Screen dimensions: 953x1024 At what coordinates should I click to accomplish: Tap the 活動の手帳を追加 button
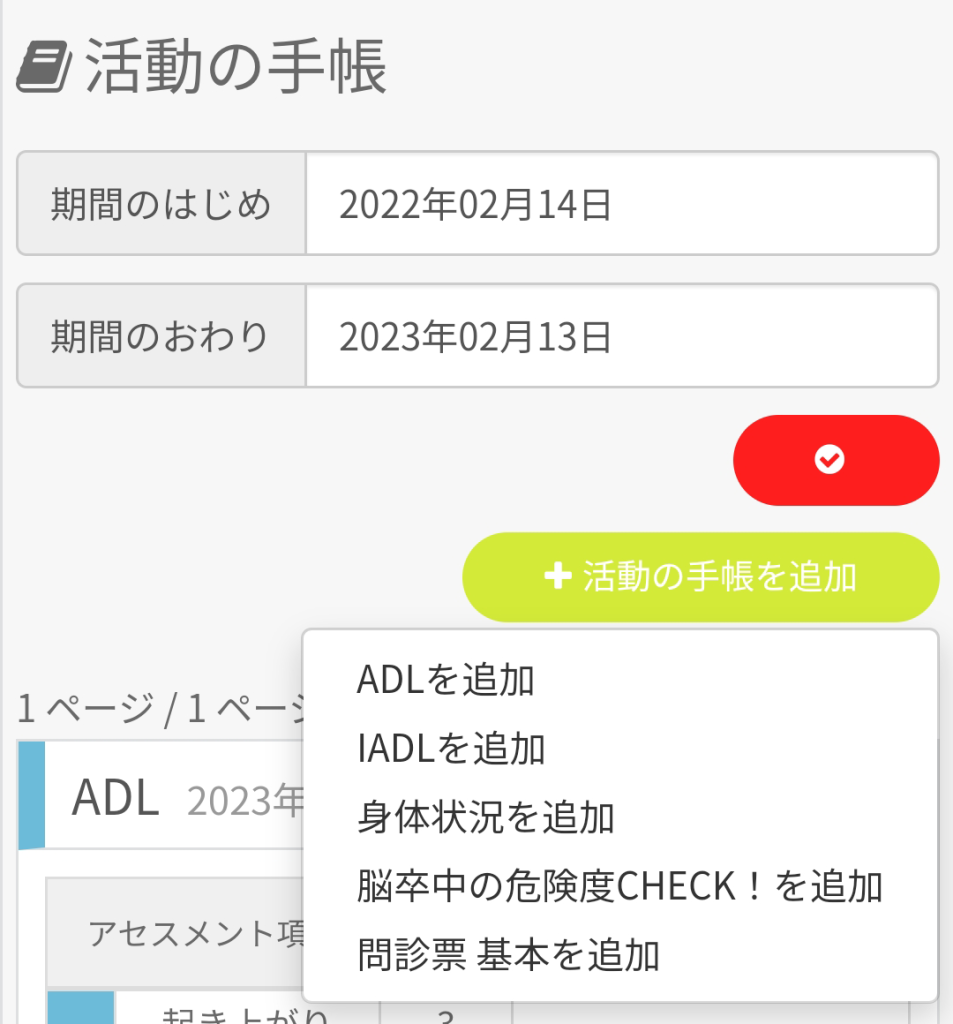coord(700,577)
